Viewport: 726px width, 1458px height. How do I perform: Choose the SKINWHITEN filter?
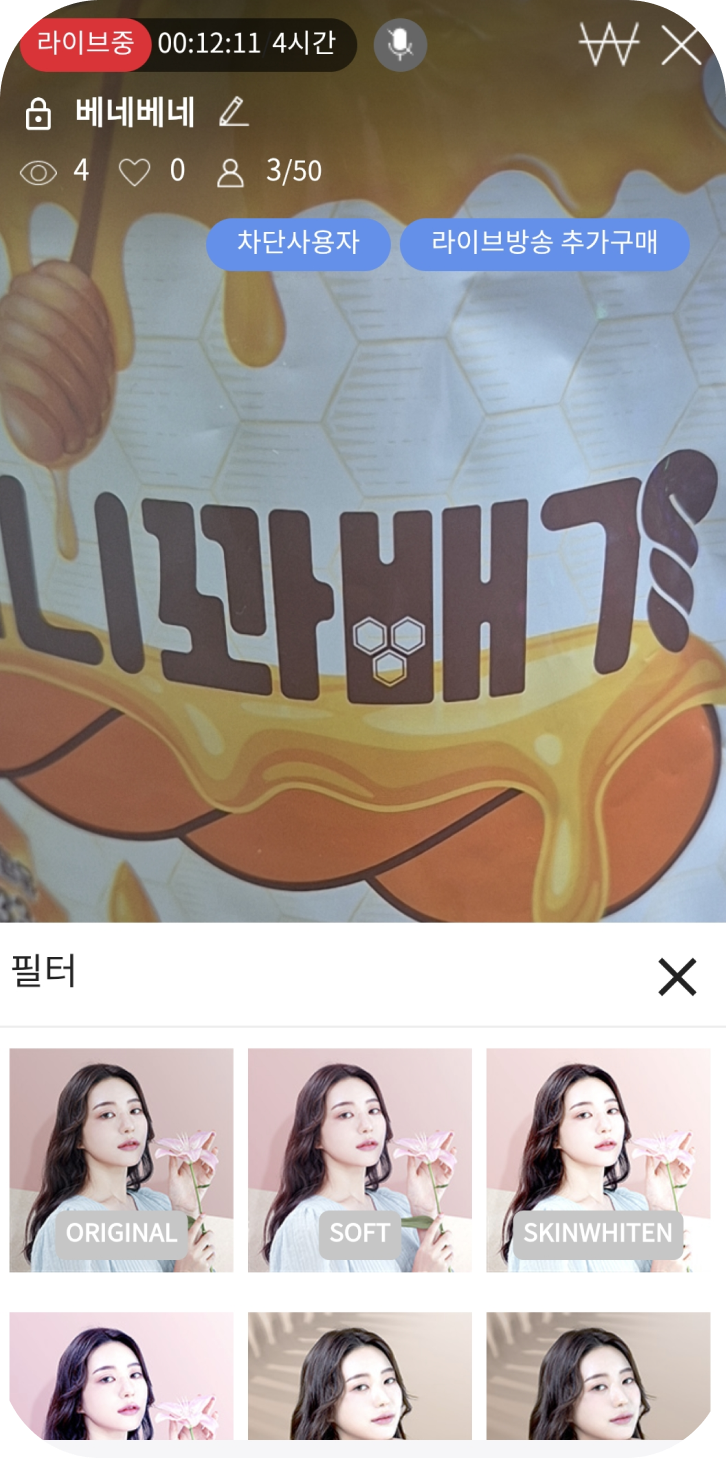pyautogui.click(x=598, y=1160)
